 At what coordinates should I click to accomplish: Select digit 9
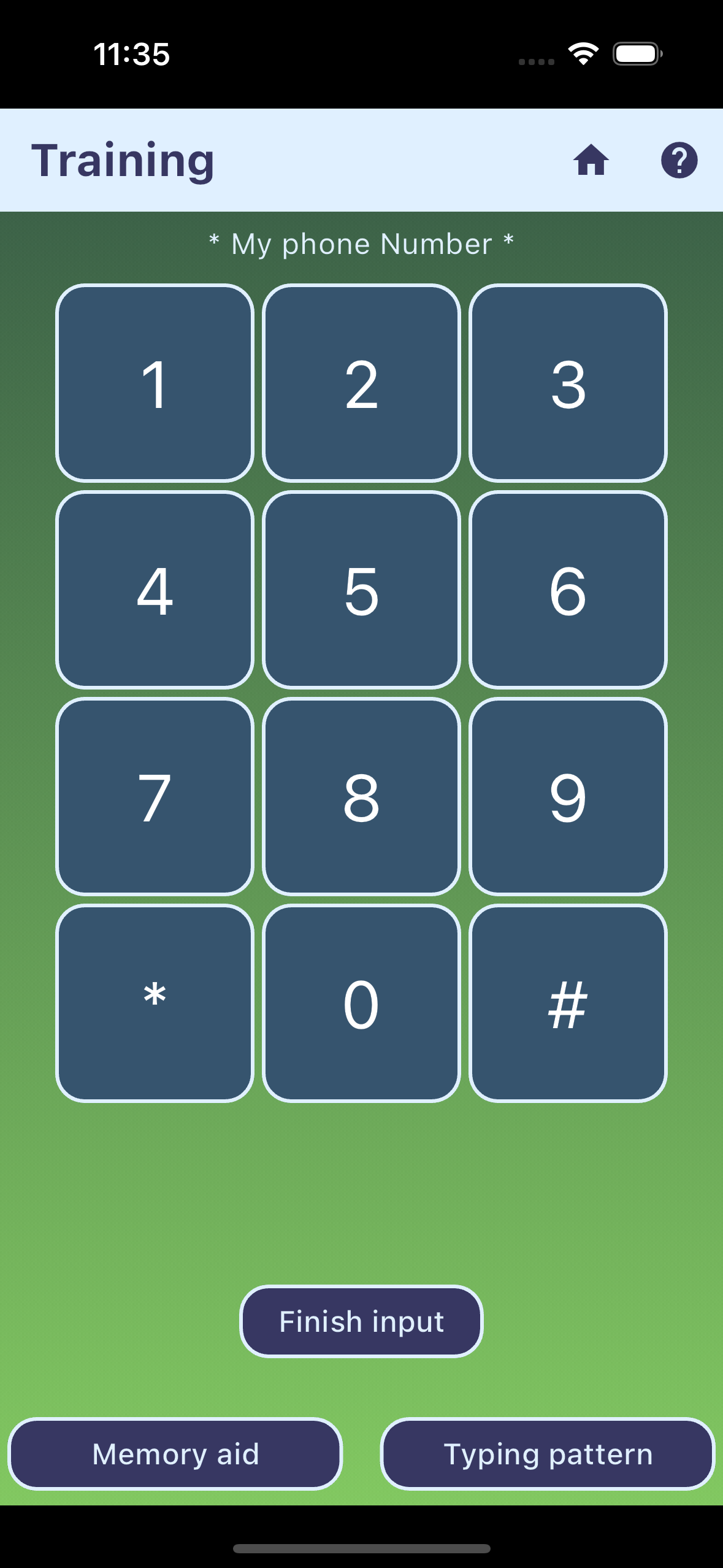pyautogui.click(x=568, y=796)
